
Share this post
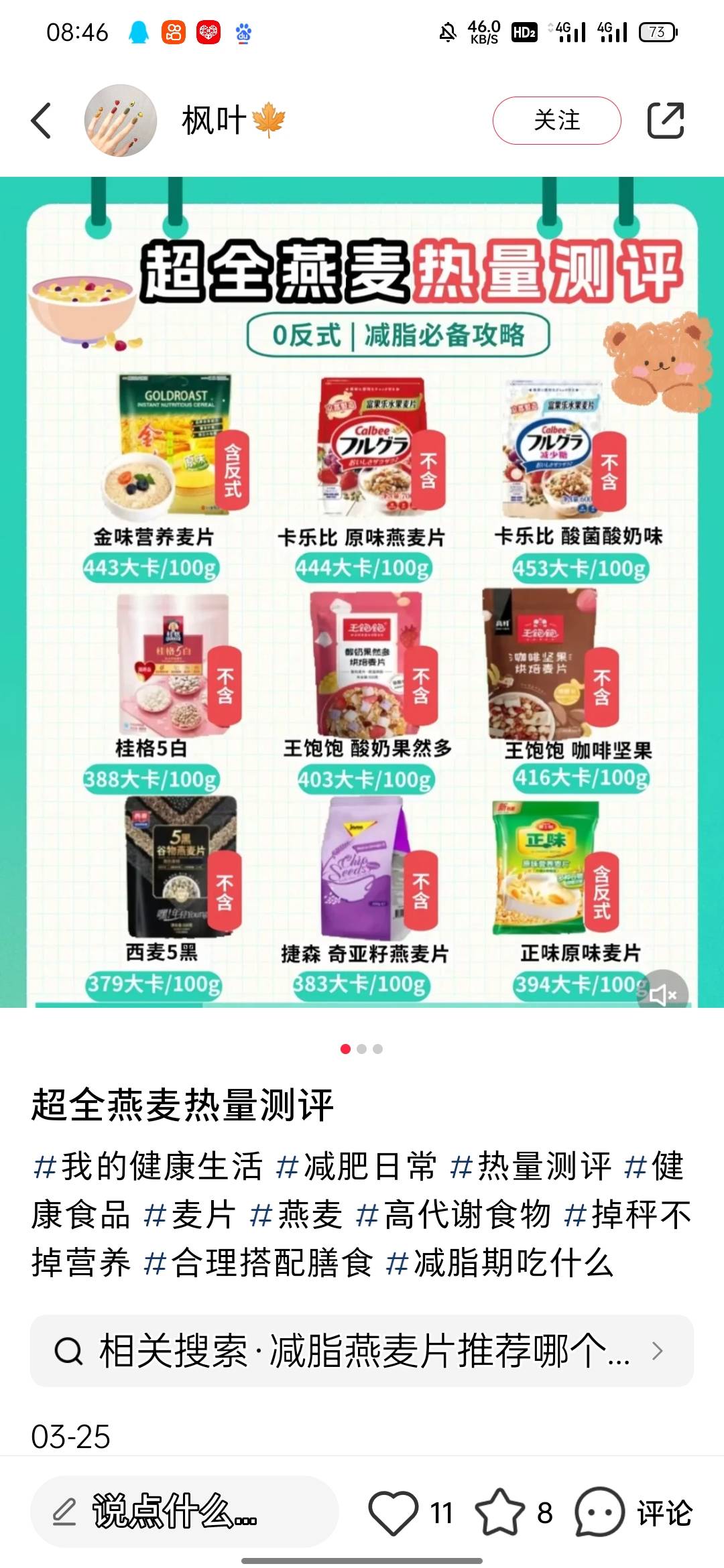(x=665, y=121)
